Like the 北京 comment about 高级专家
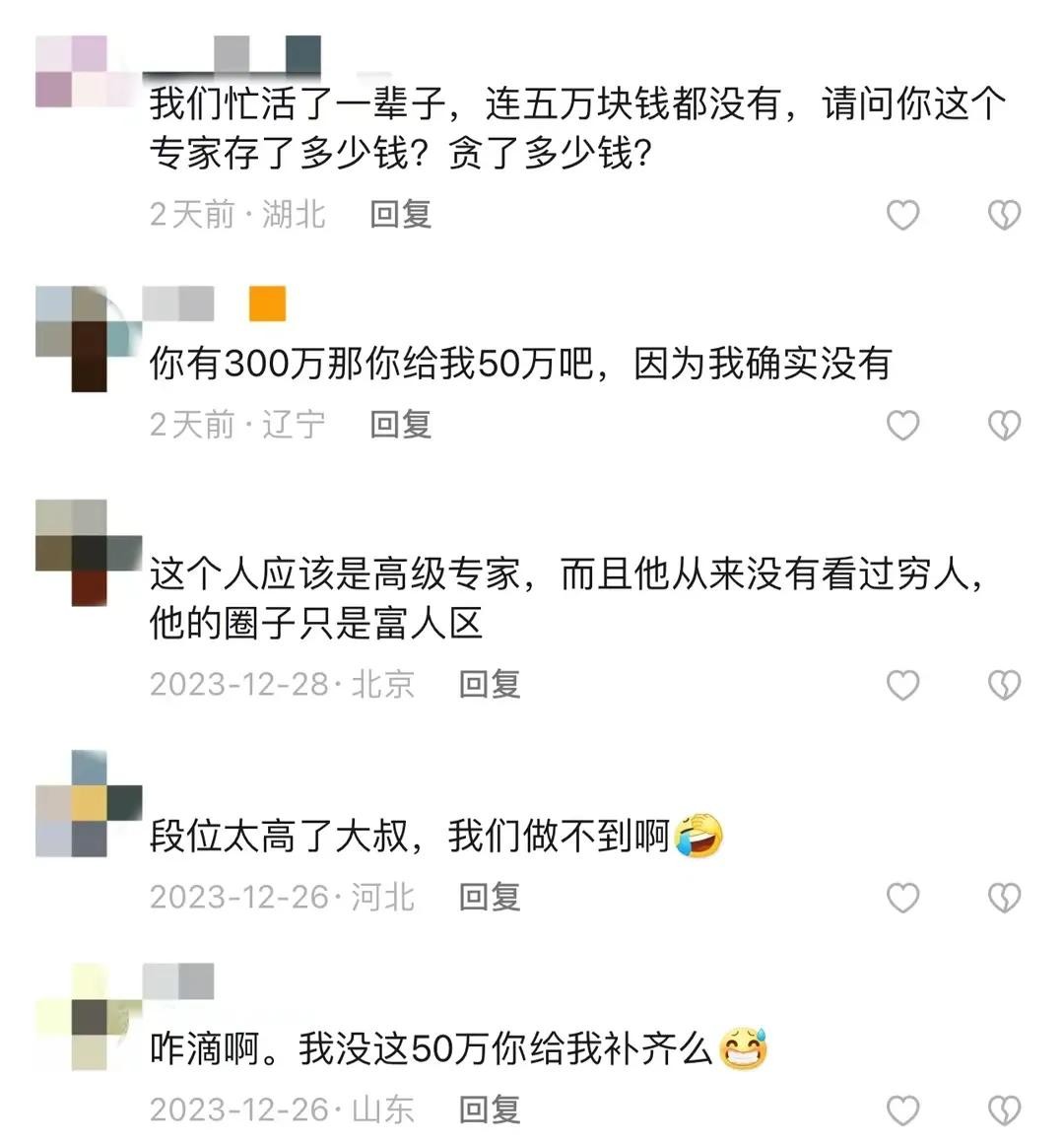The height and width of the screenshot is (1143, 1064). tap(902, 685)
